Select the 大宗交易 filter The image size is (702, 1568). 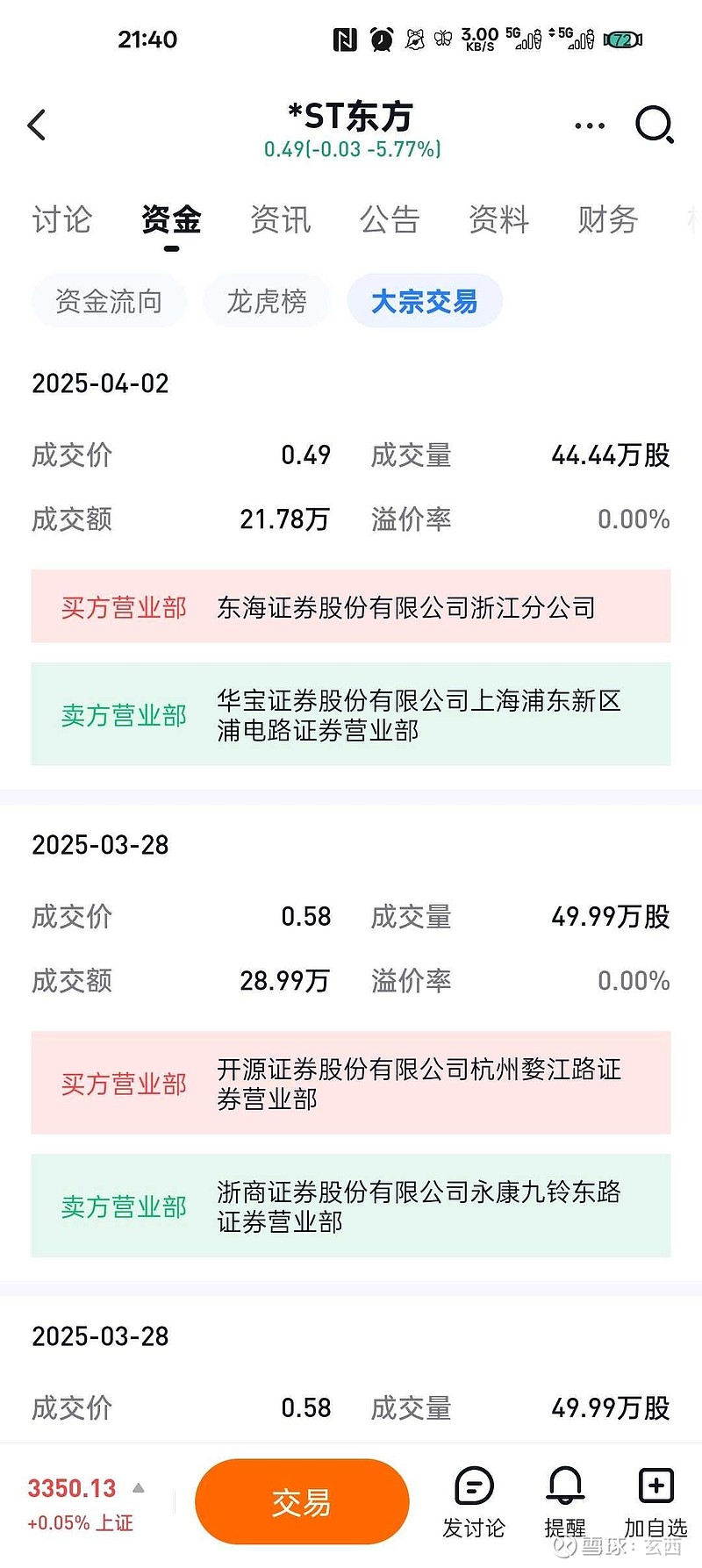426,300
